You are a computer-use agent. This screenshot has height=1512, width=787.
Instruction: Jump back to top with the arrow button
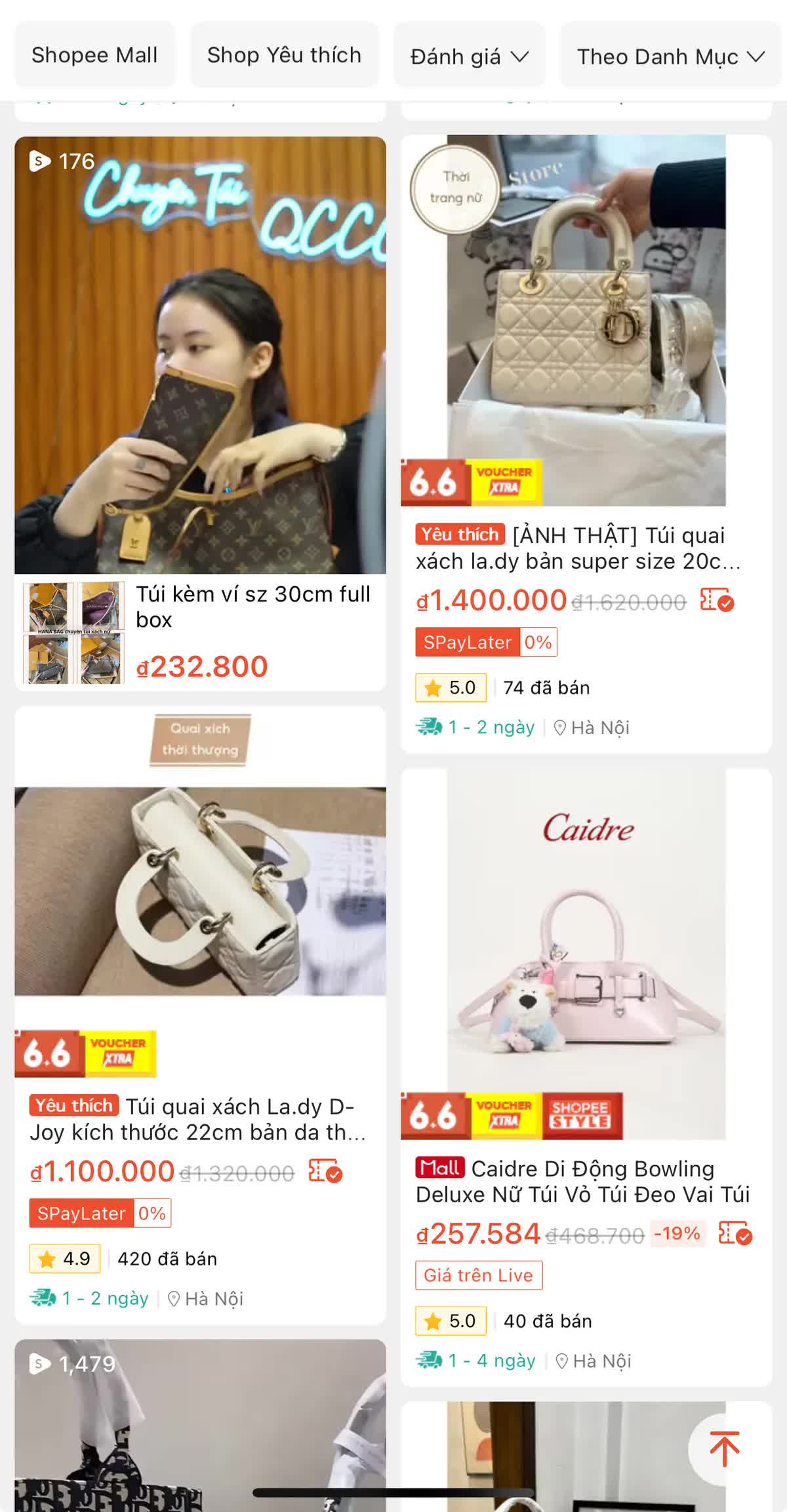pos(724,1448)
